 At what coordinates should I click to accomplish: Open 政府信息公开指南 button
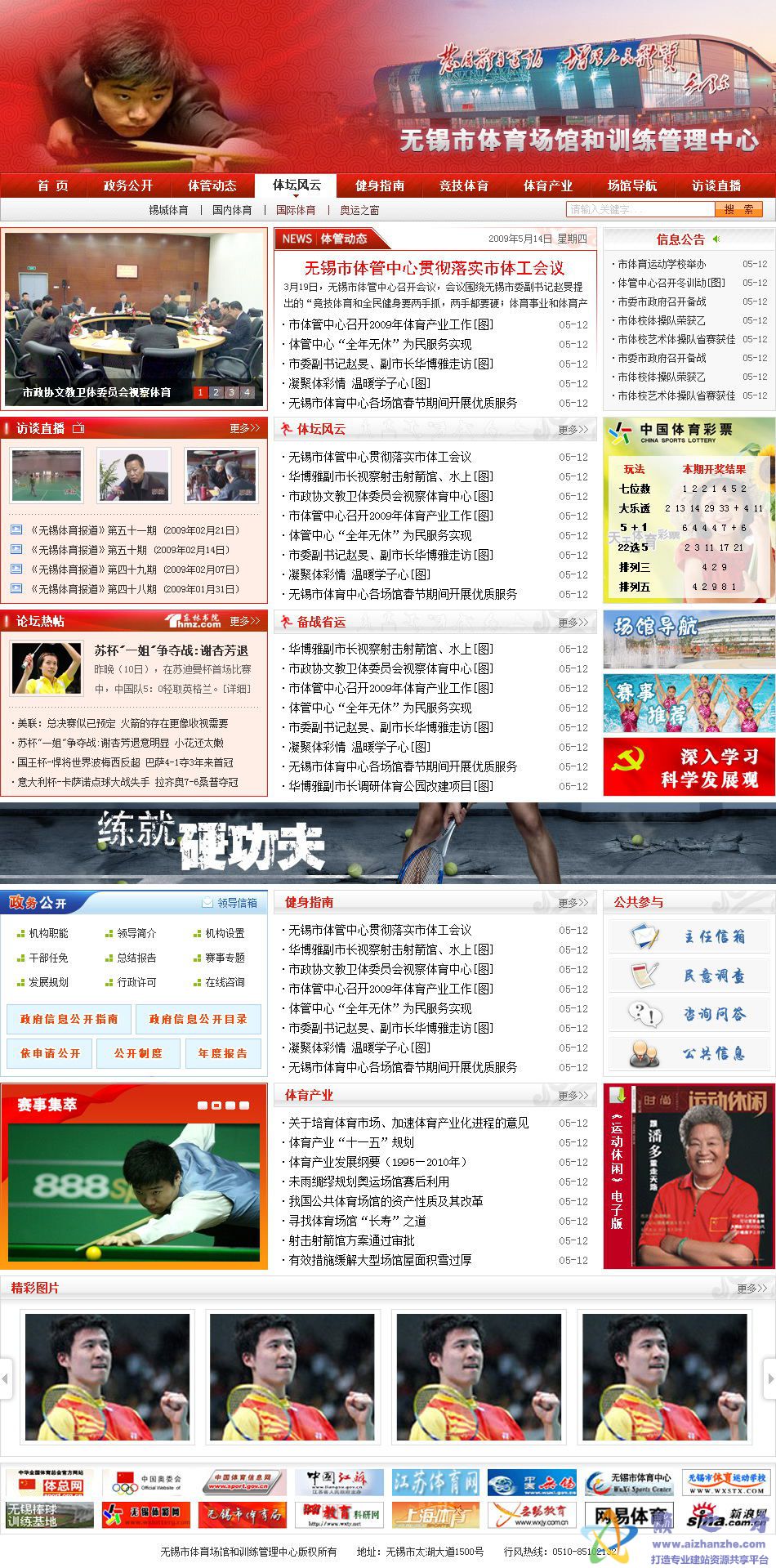(x=69, y=1019)
